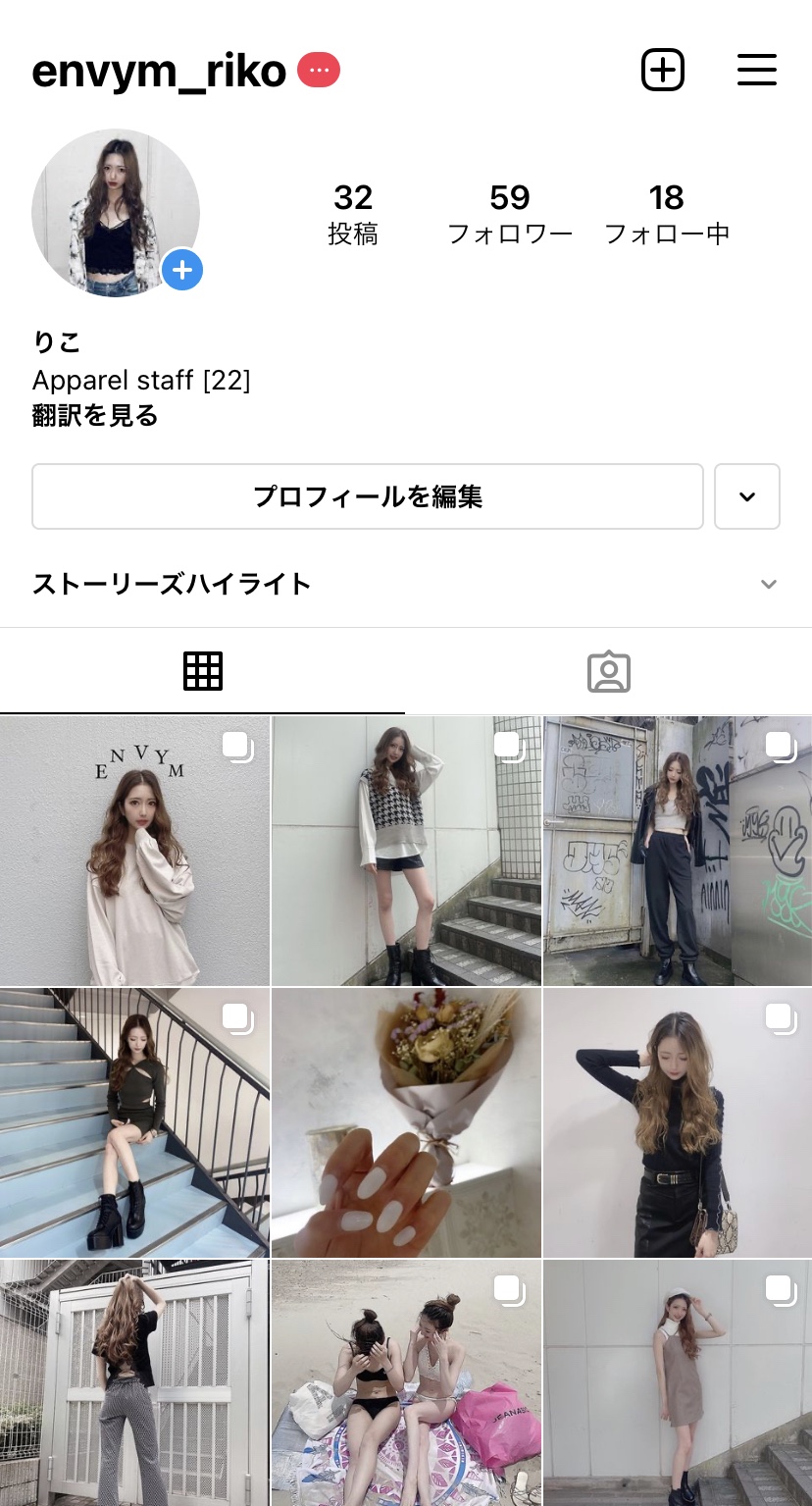Open the create new post plus icon

coord(662,71)
